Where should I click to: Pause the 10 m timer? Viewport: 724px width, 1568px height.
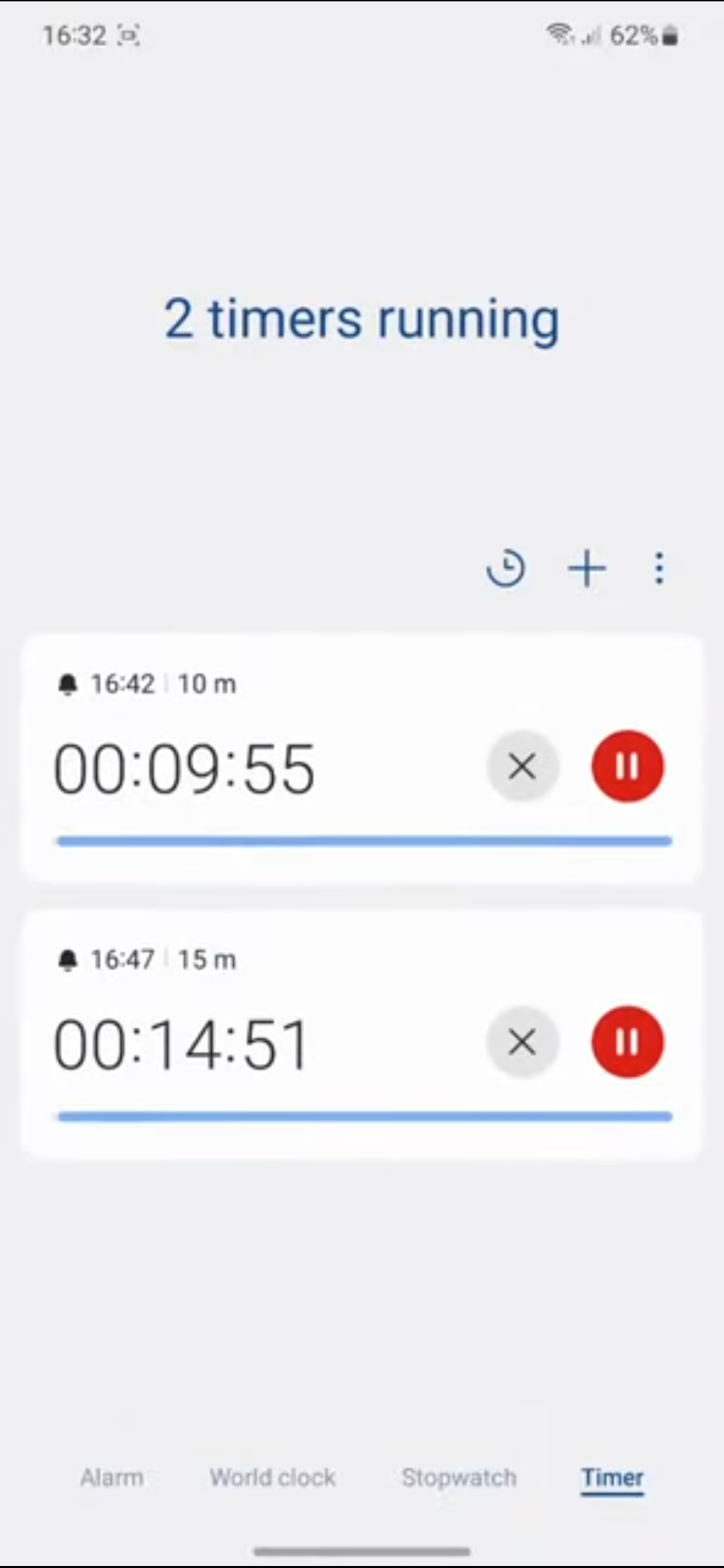point(627,766)
